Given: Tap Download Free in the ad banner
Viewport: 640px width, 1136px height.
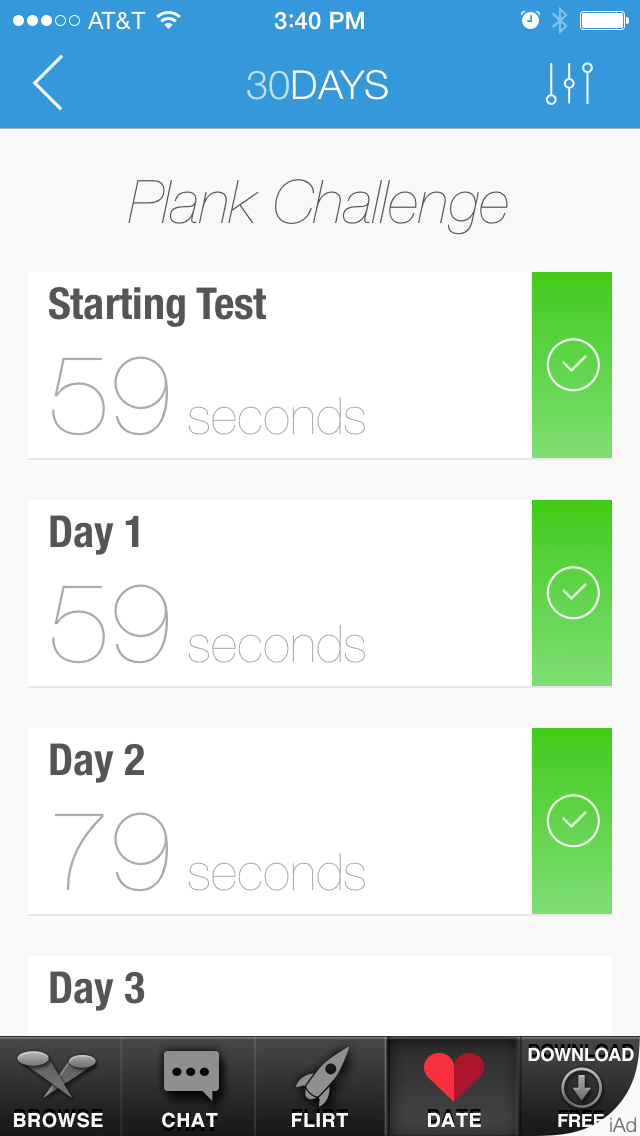Looking at the screenshot, I should pos(580,1086).
